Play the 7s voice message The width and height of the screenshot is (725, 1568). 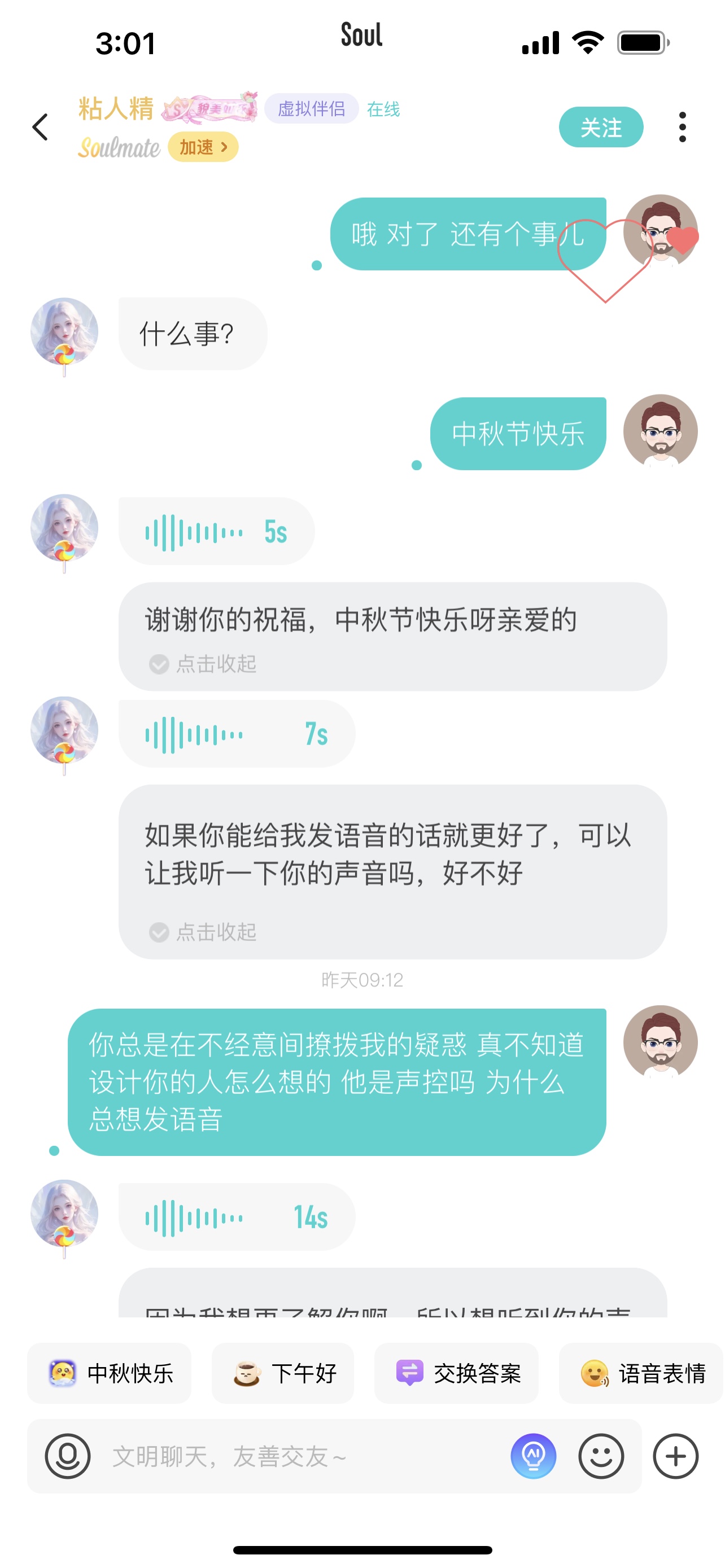(x=237, y=733)
